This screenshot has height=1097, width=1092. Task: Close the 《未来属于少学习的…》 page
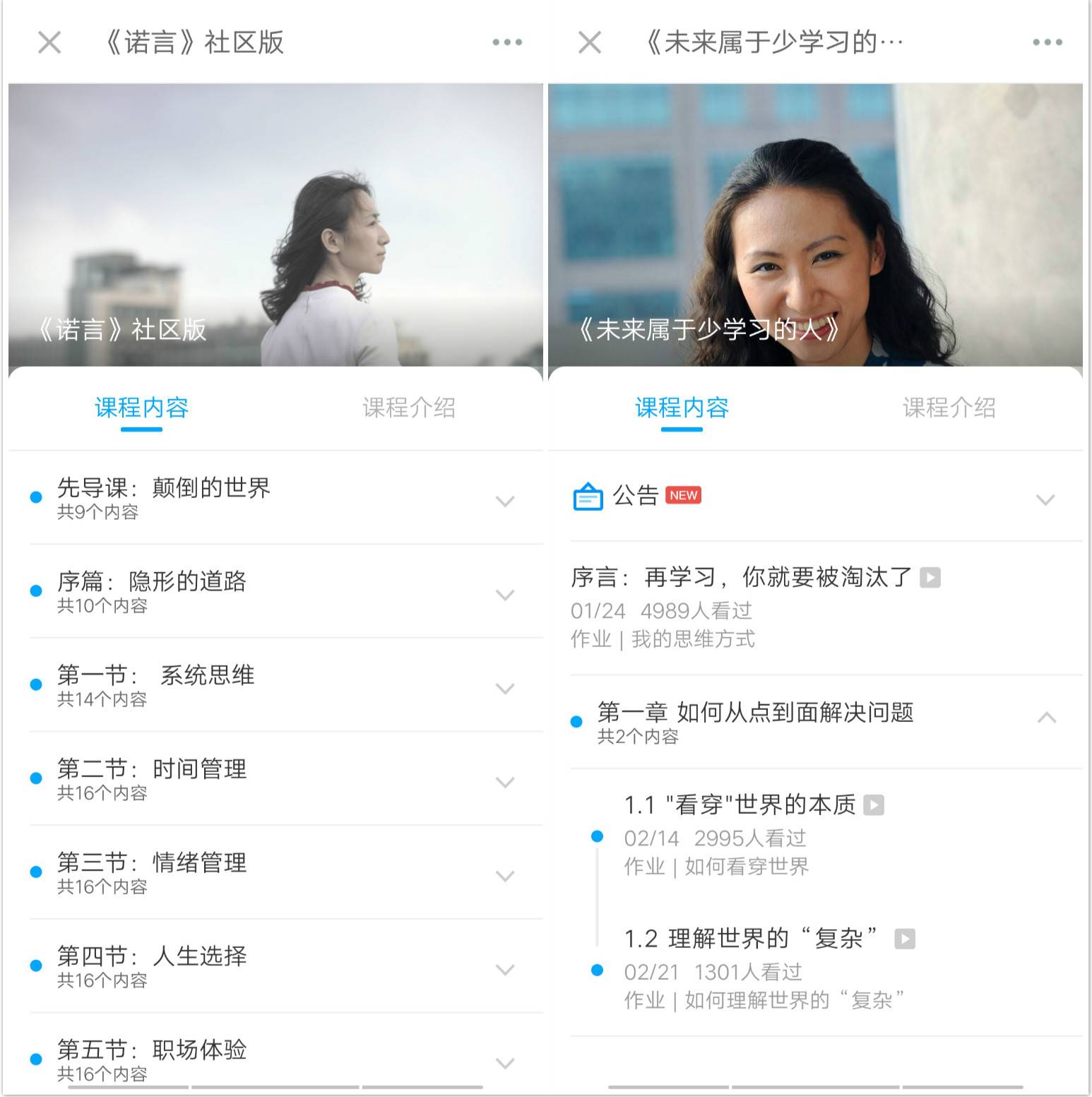590,42
